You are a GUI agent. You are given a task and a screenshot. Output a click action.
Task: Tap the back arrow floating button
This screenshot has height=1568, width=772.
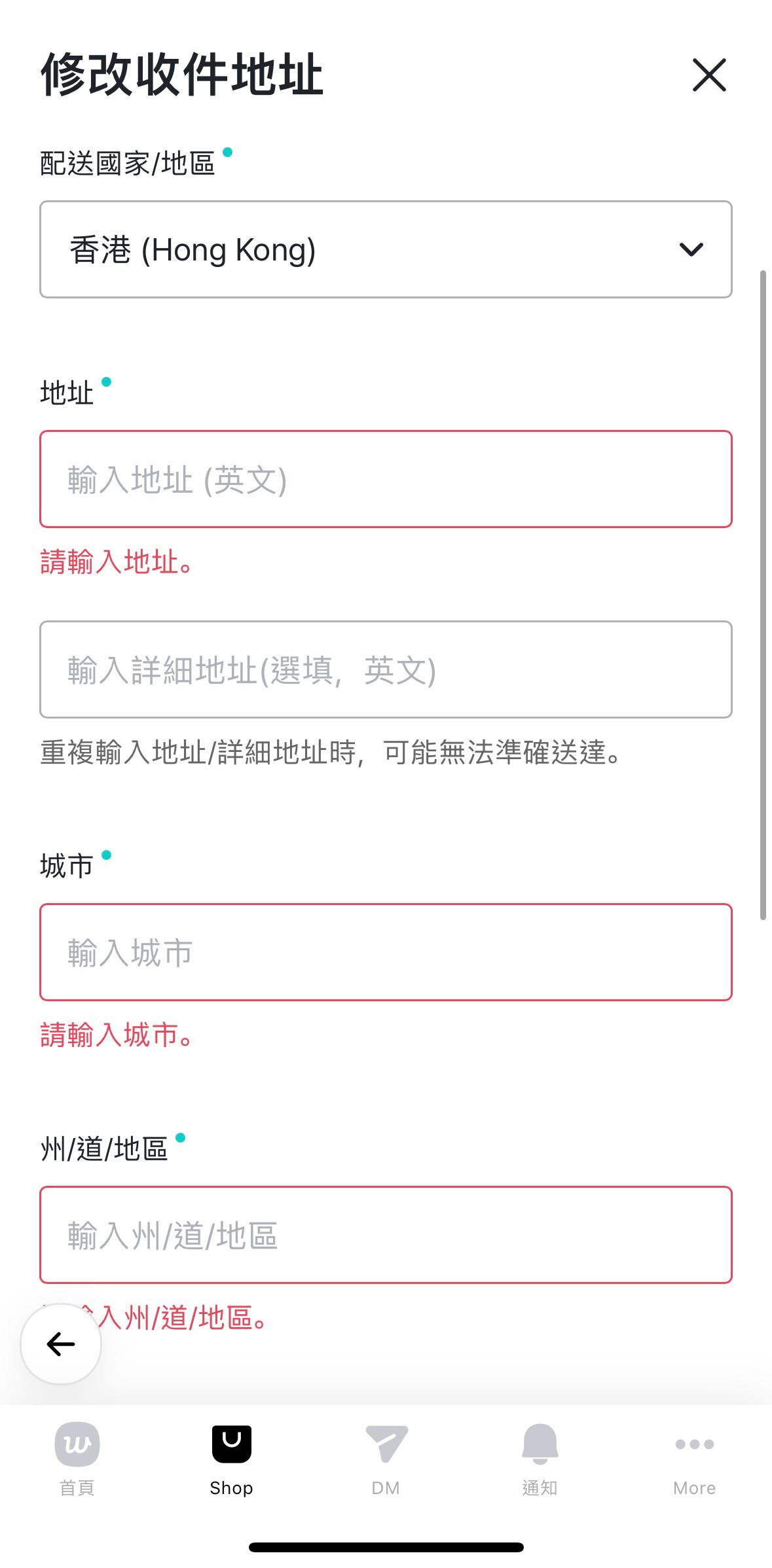point(60,1345)
